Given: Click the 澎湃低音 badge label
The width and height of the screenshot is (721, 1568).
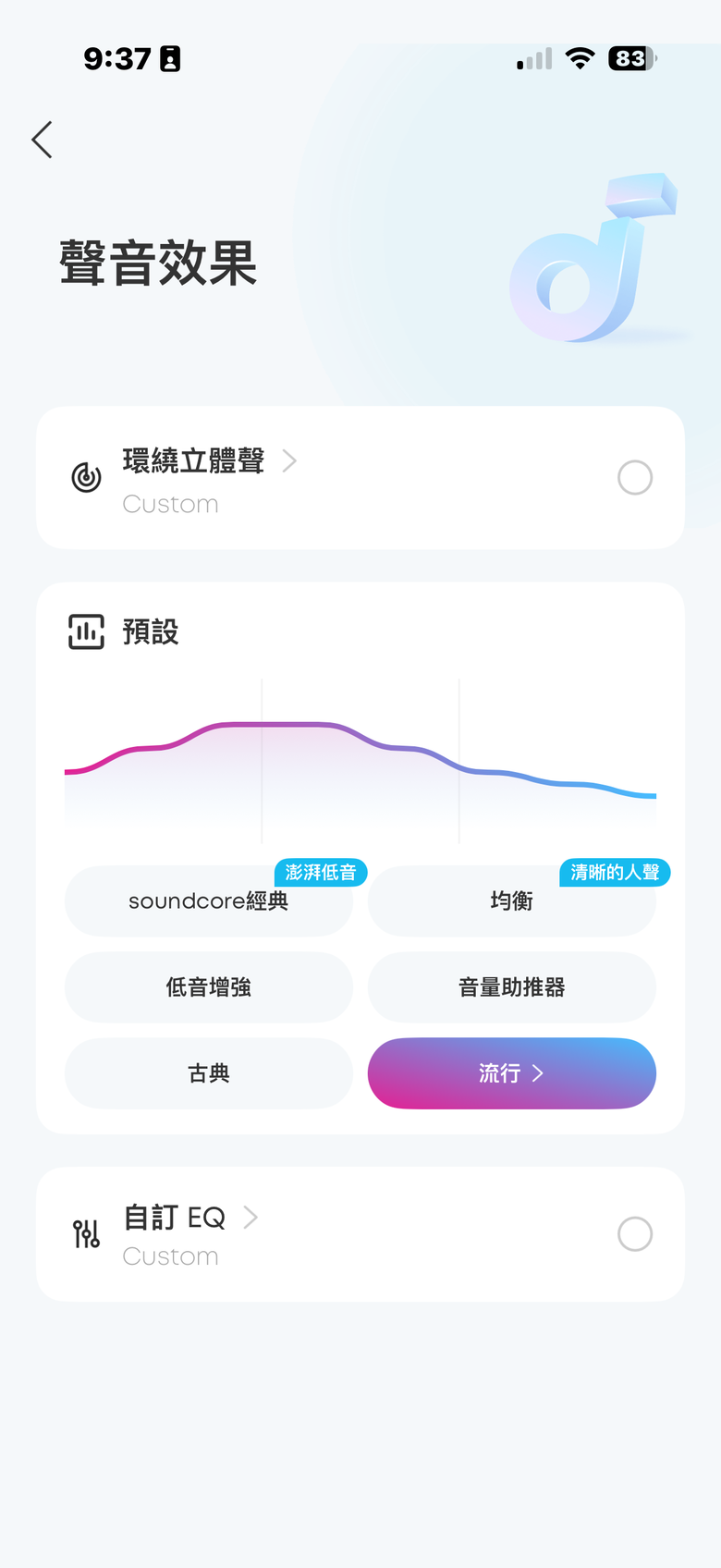Looking at the screenshot, I should click(321, 872).
